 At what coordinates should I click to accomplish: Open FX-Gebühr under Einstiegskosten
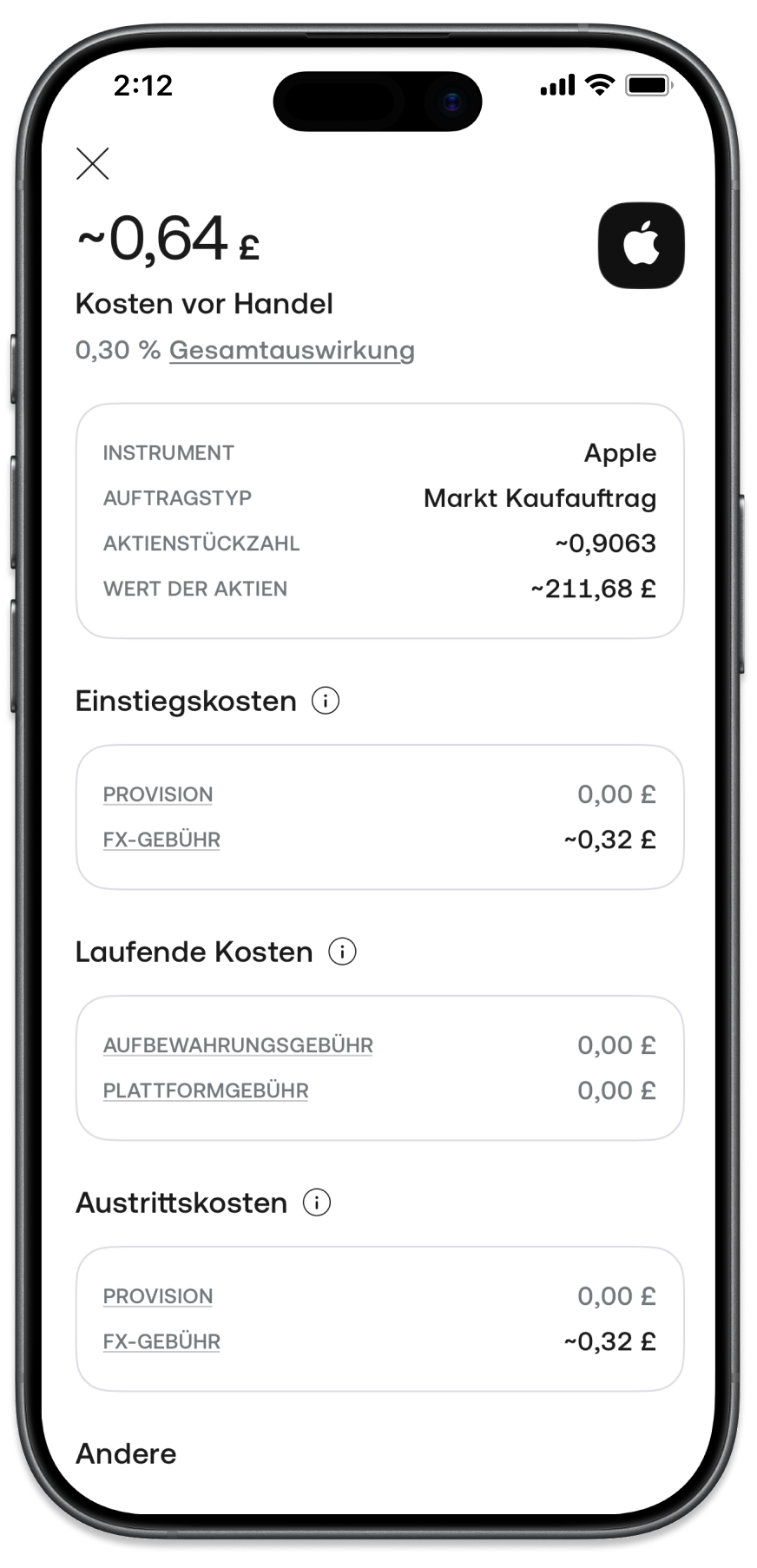click(x=161, y=840)
